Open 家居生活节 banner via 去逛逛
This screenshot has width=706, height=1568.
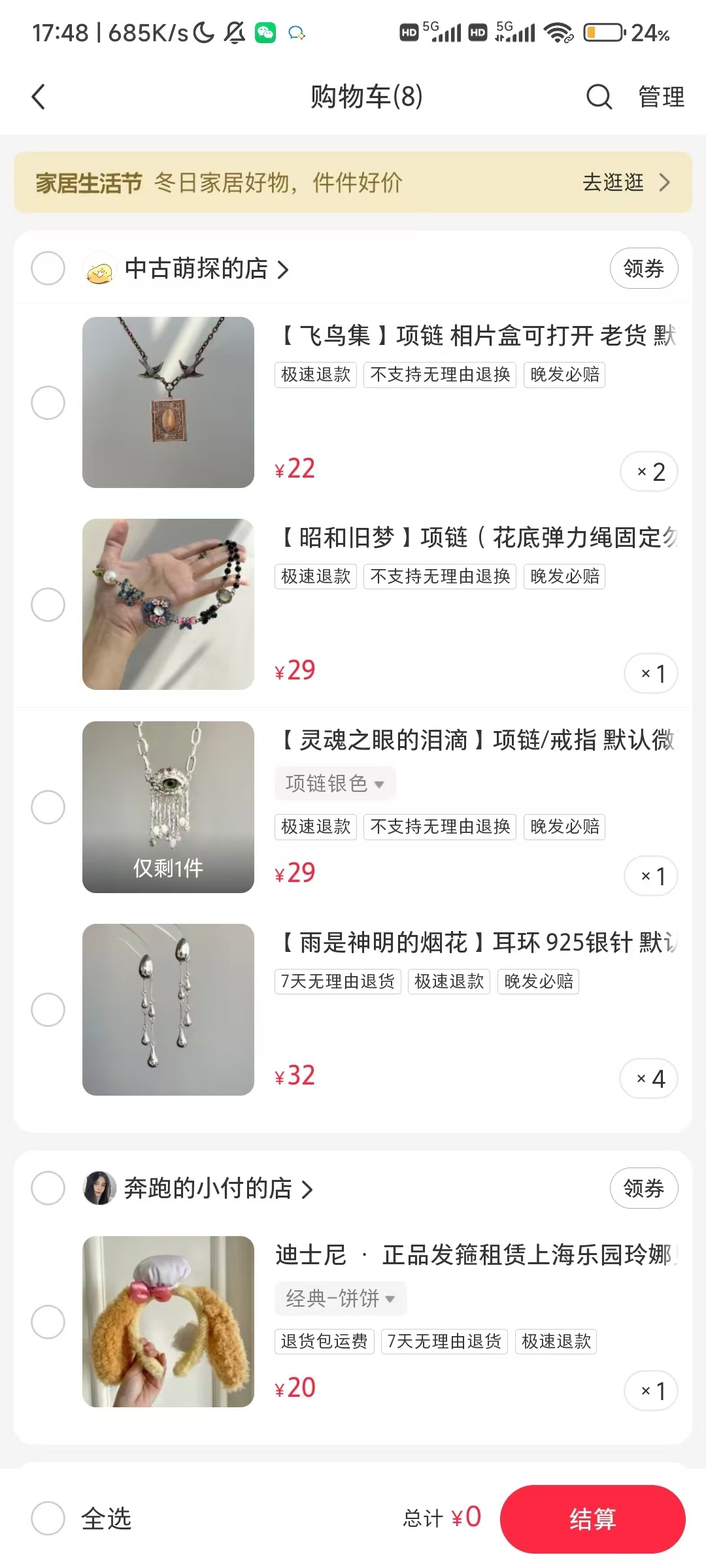pyautogui.click(x=626, y=182)
